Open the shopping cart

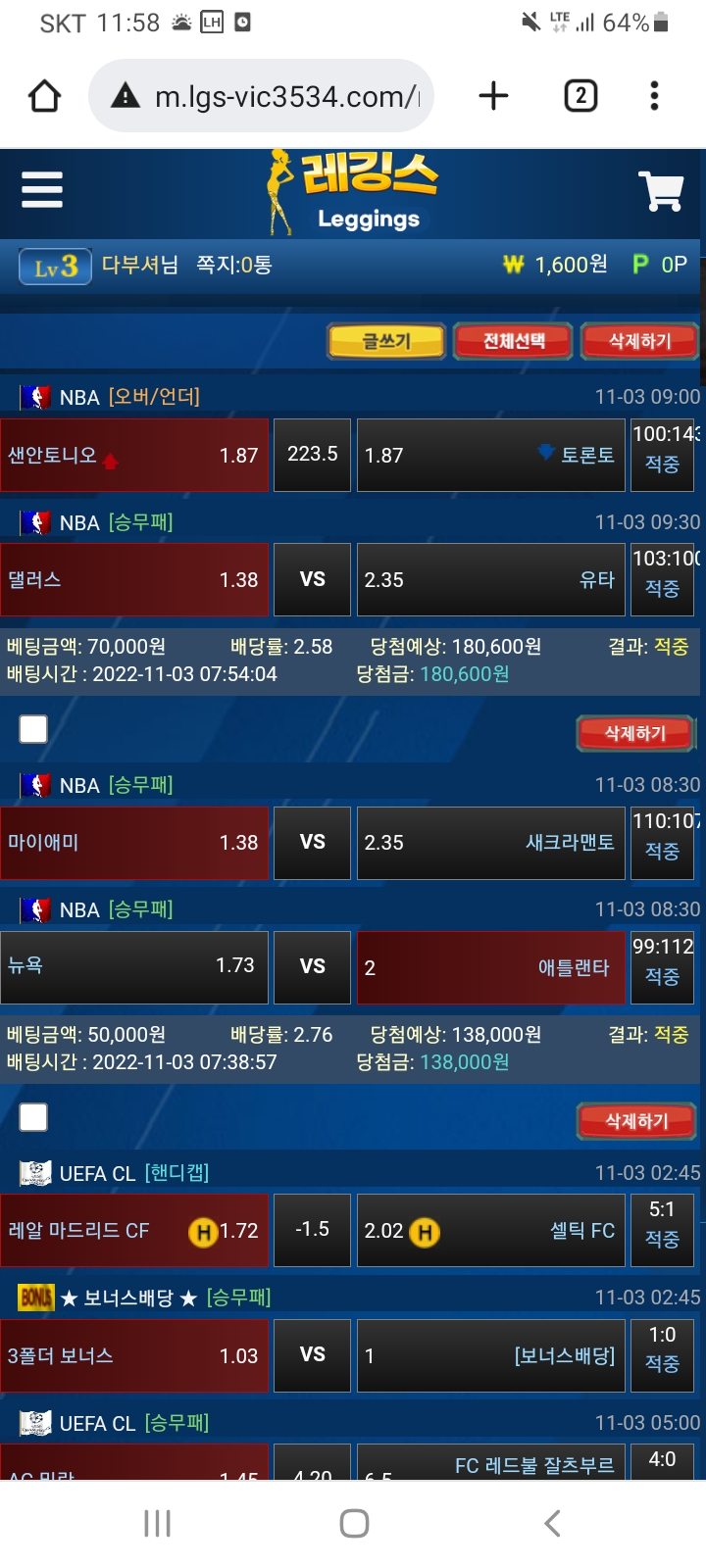click(661, 191)
